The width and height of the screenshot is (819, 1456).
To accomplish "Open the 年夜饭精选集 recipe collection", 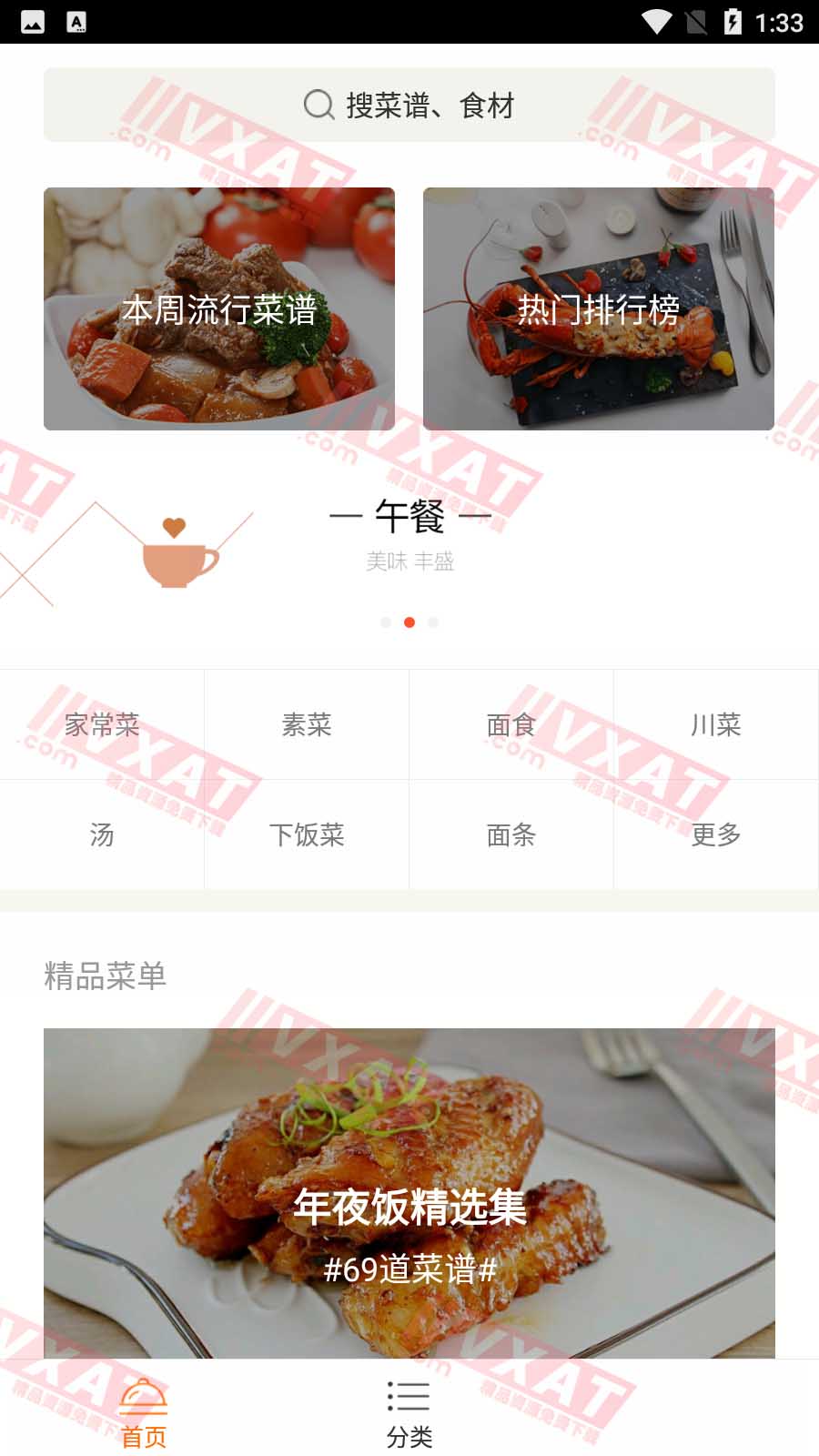I will click(x=409, y=1210).
